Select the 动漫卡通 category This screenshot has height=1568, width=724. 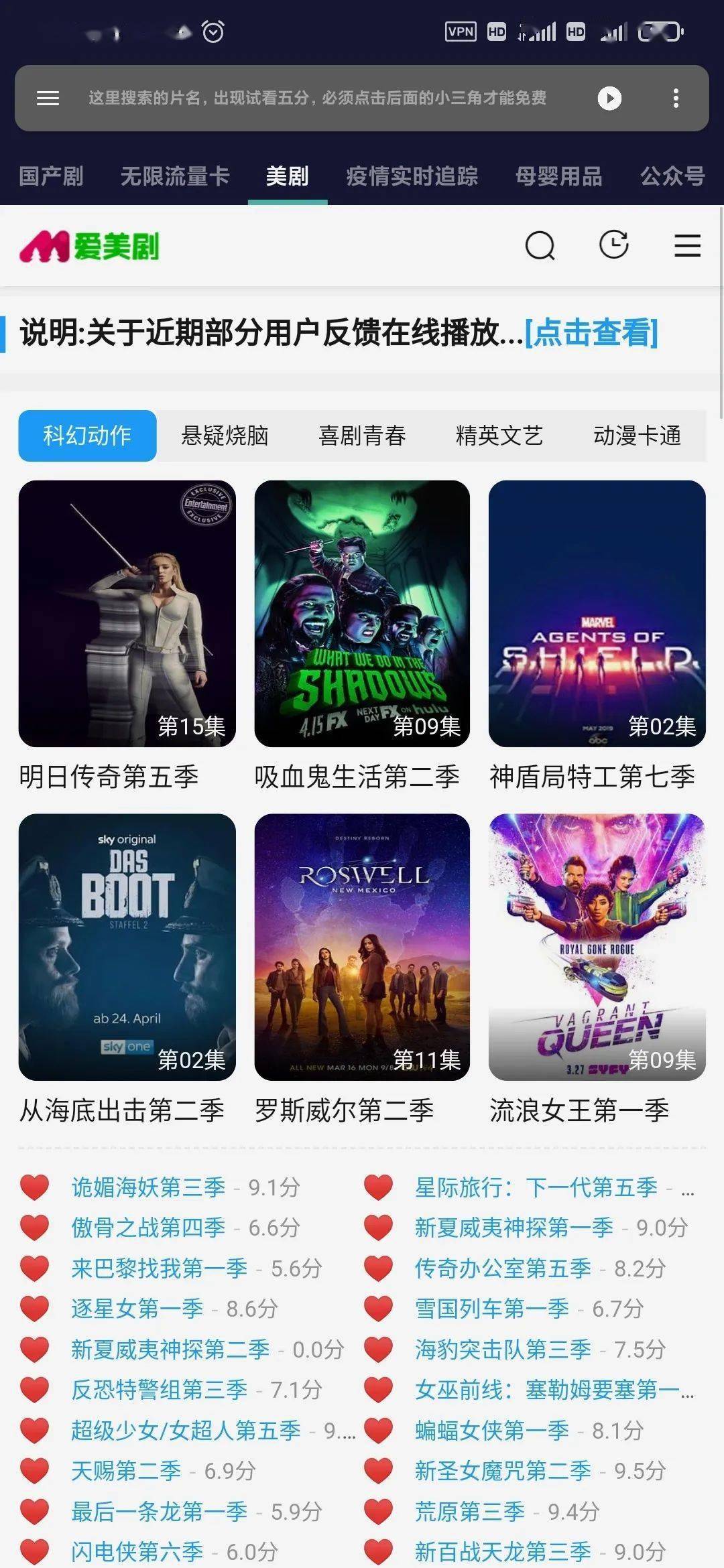click(637, 436)
